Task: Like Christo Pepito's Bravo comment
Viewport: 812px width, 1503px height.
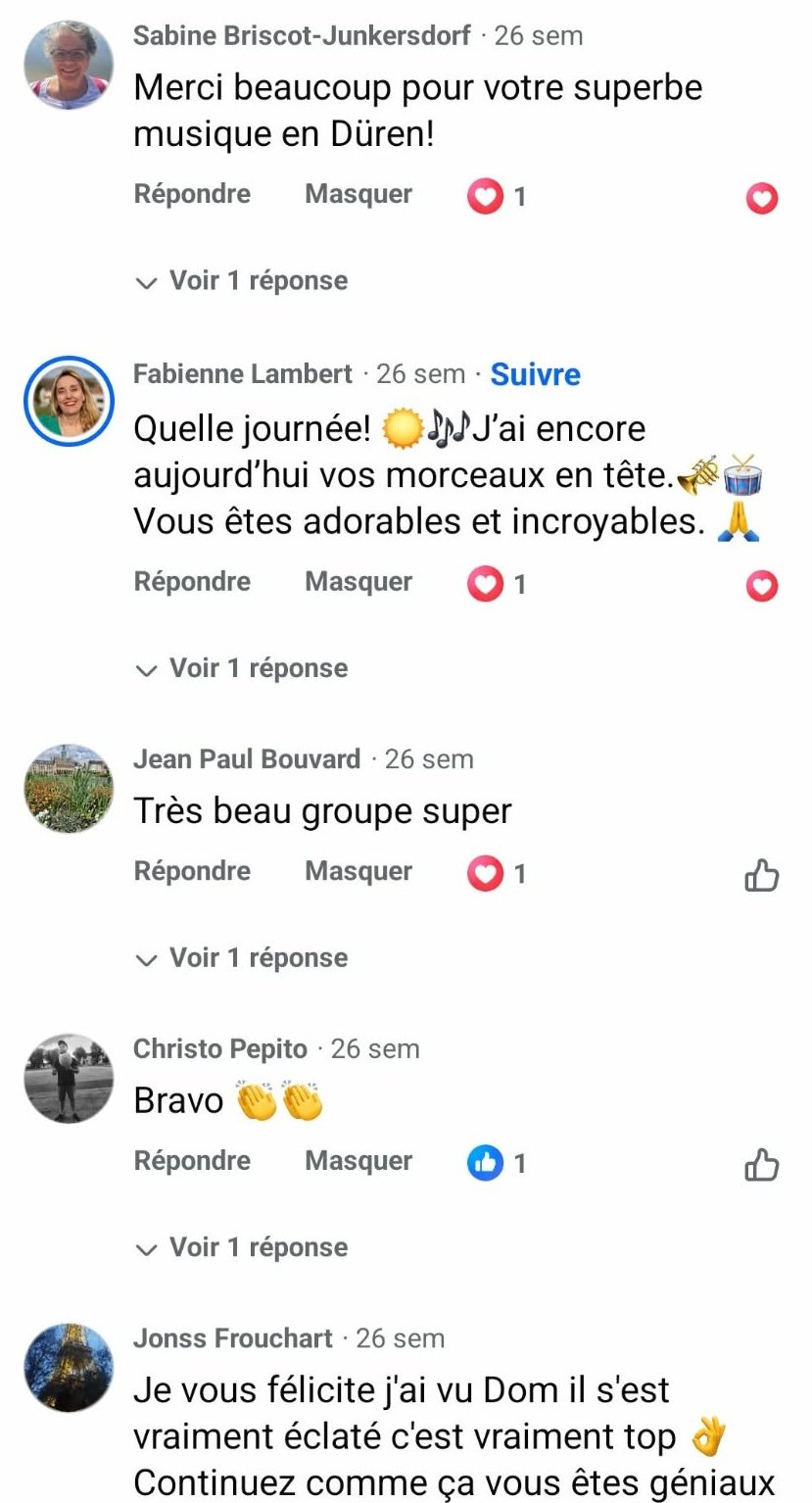Action: point(761,1165)
